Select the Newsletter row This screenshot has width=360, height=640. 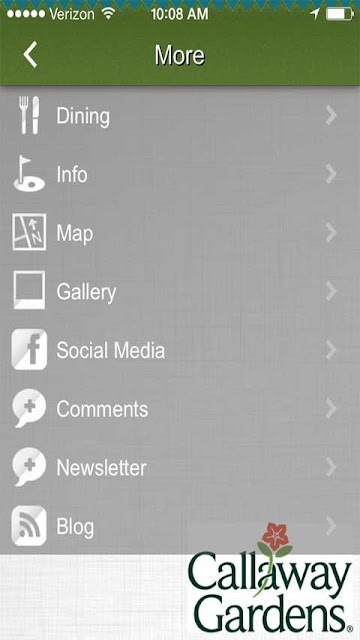coord(180,467)
